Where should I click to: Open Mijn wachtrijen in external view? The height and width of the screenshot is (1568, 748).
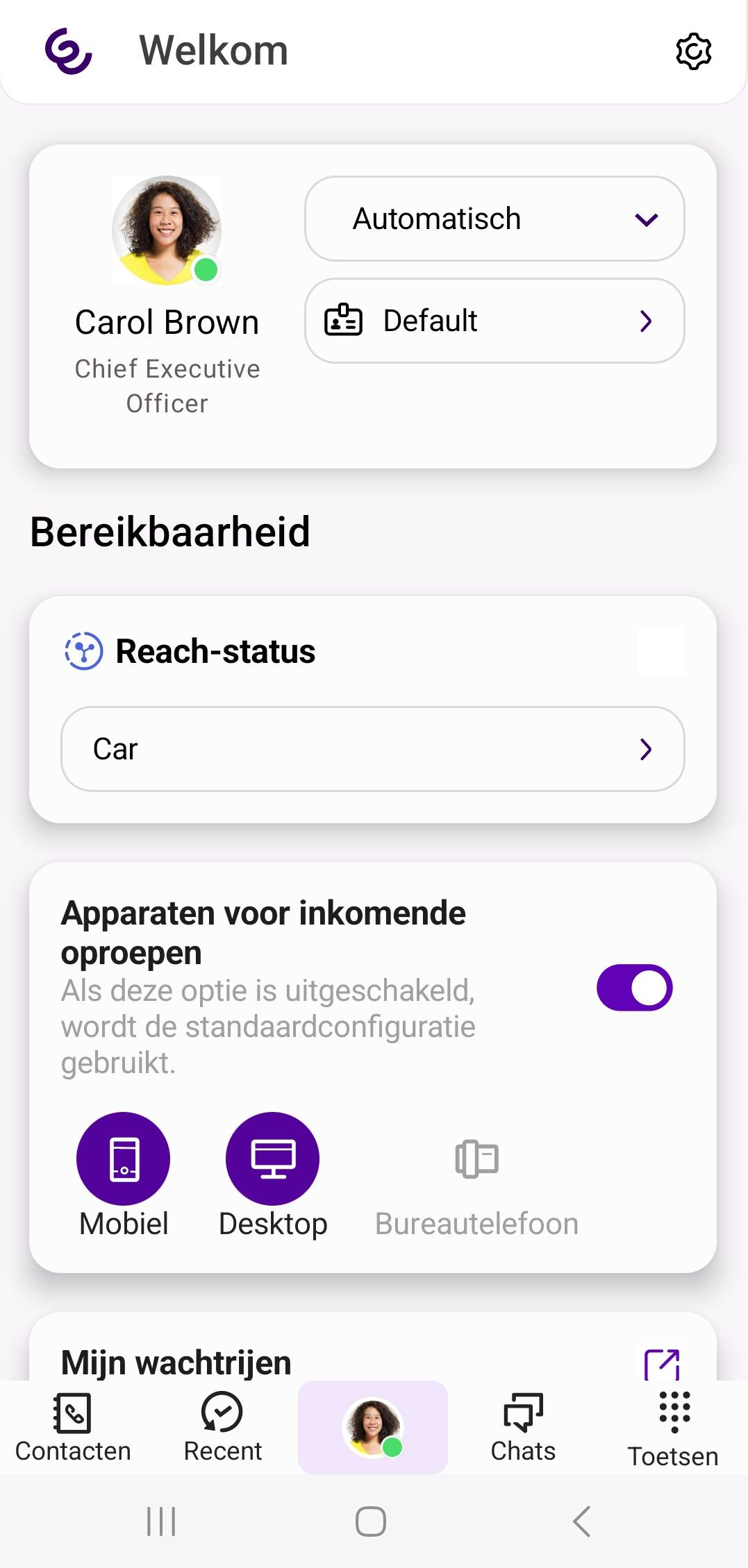[x=661, y=1364]
